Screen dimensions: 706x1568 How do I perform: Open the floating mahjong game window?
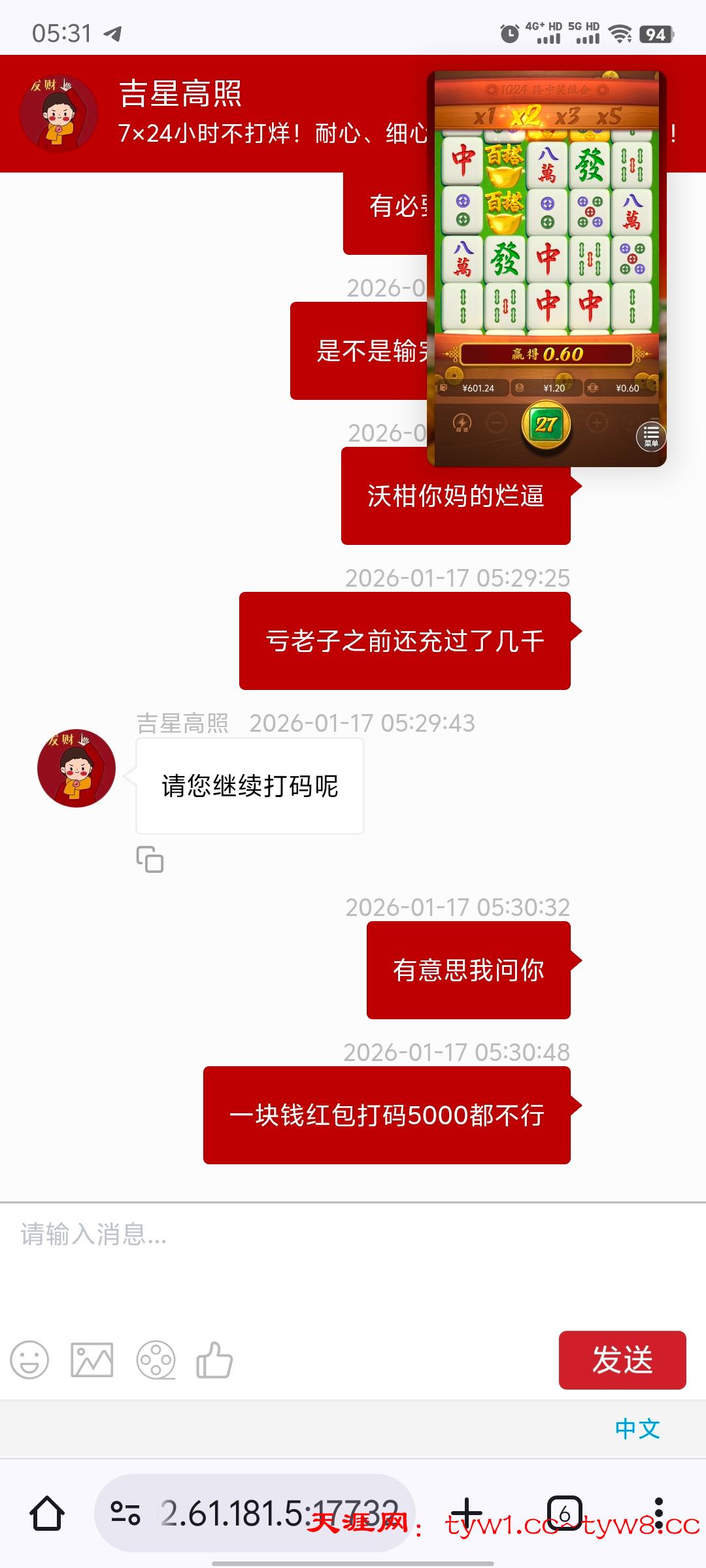(546, 268)
